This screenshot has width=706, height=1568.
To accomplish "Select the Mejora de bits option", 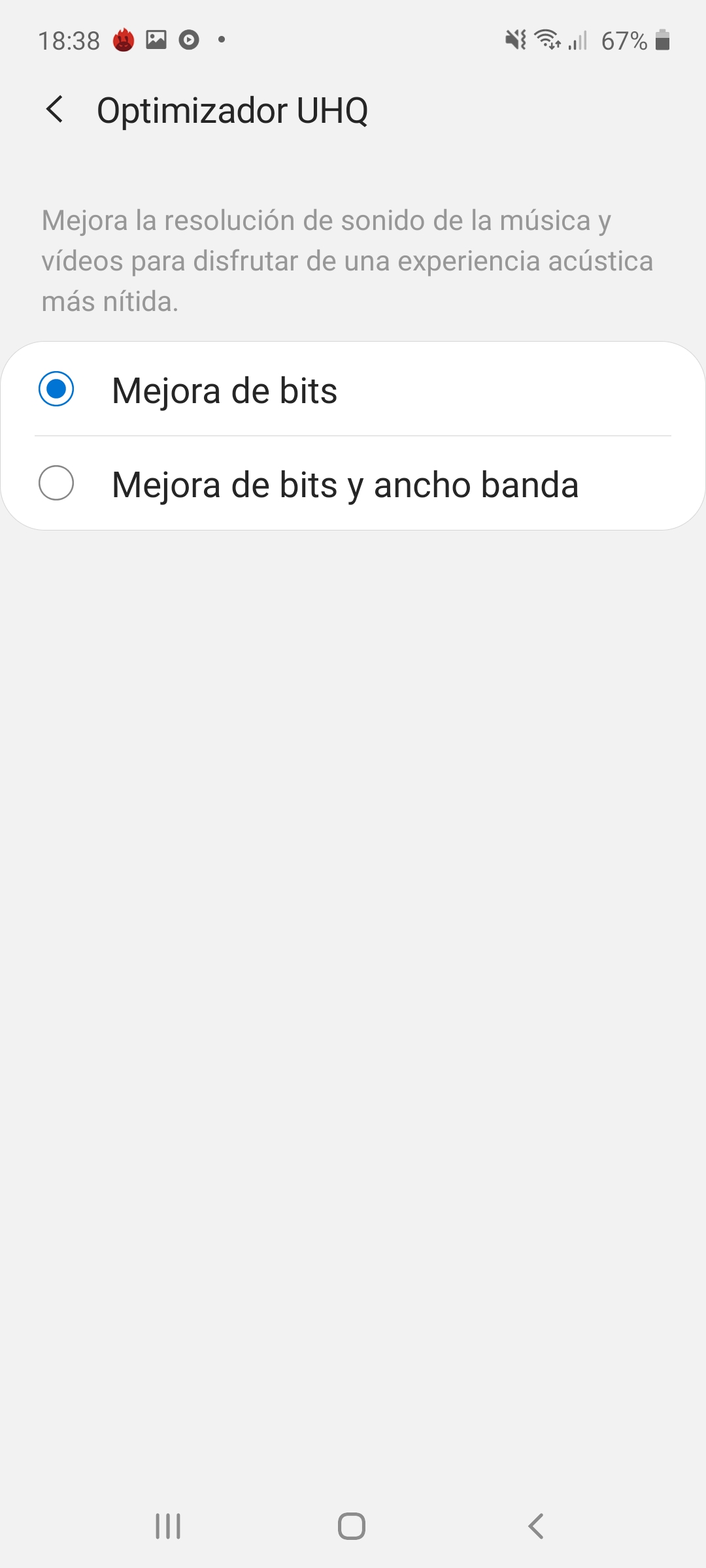I will tap(353, 389).
